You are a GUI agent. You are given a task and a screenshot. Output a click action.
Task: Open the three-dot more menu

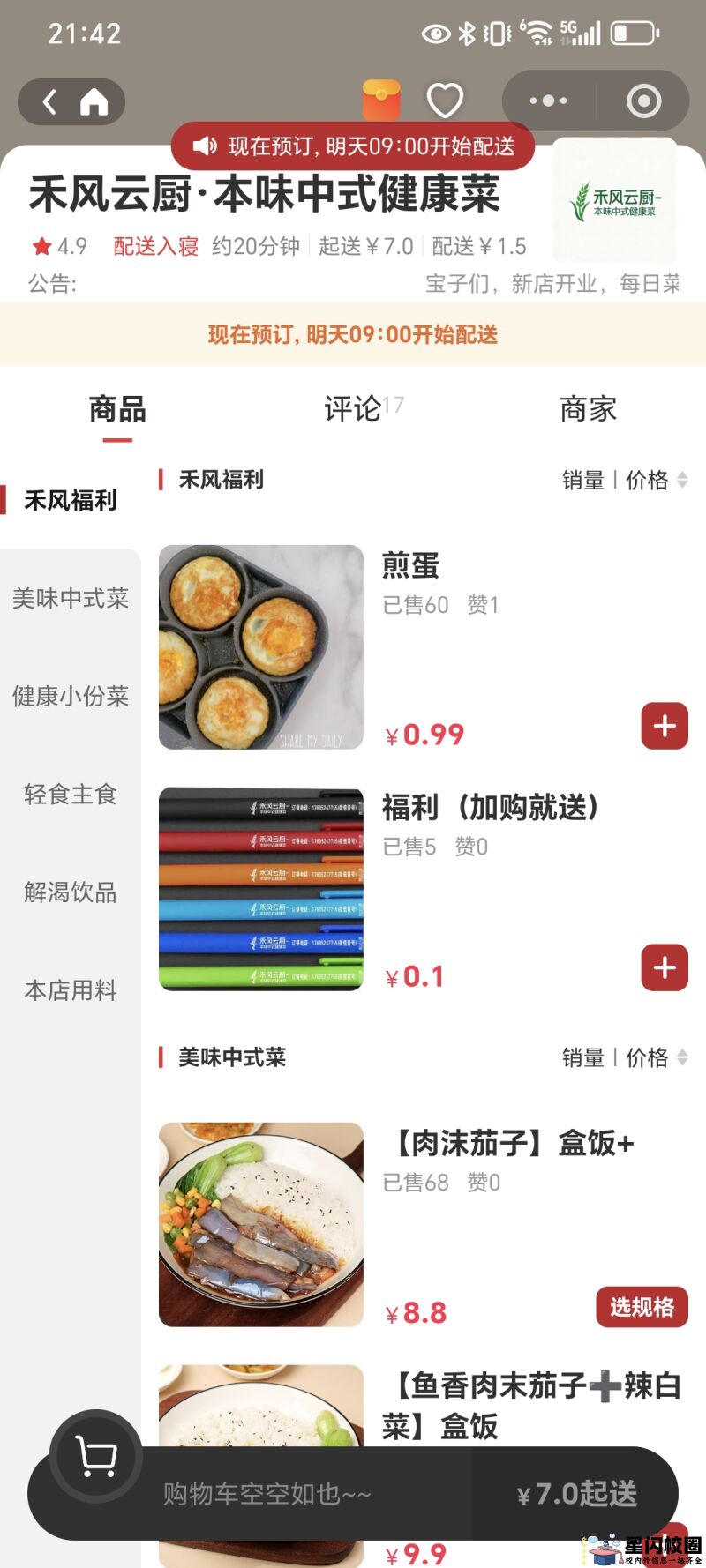coord(548,101)
